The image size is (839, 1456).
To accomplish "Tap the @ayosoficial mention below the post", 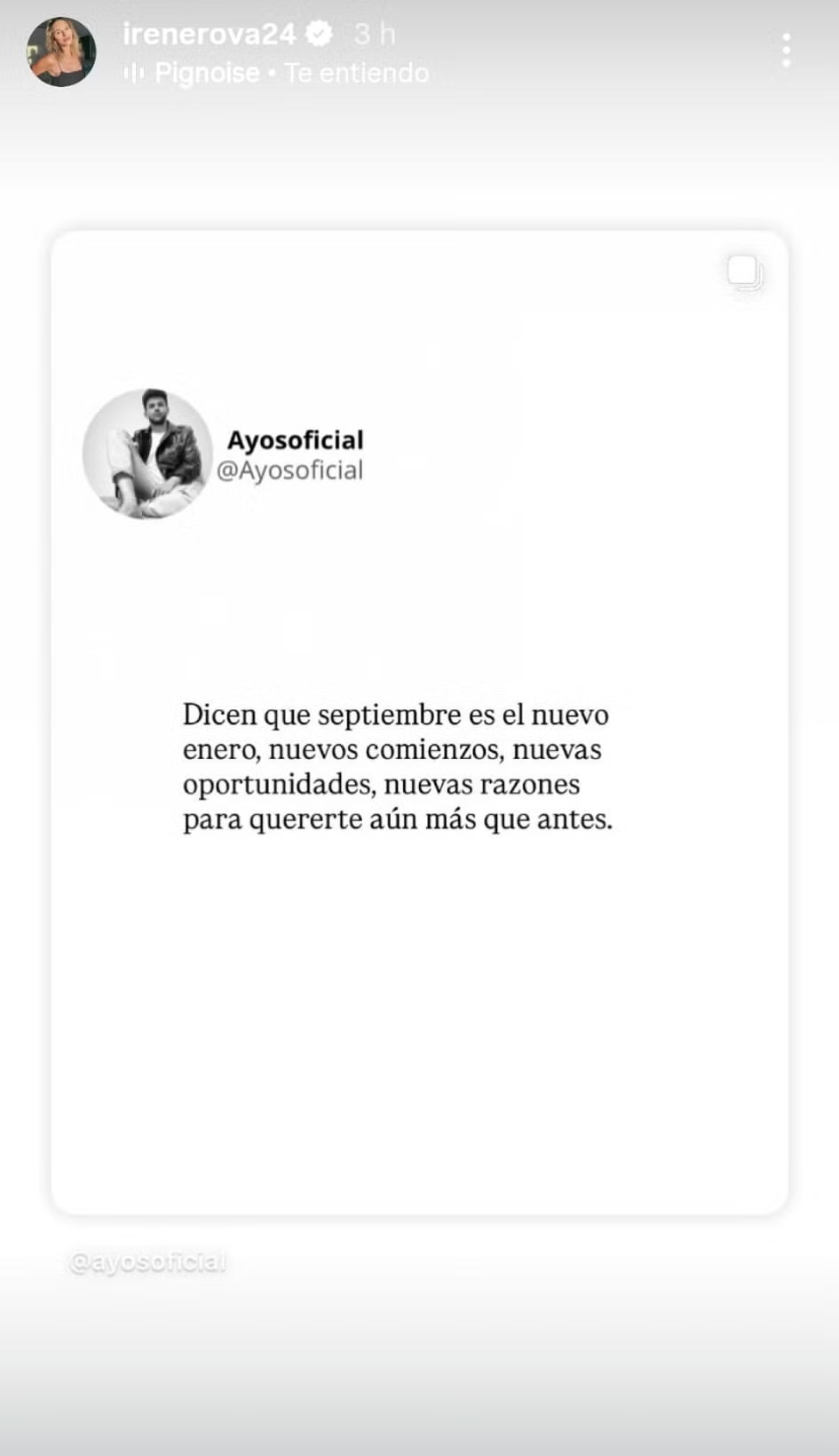I will (147, 1262).
